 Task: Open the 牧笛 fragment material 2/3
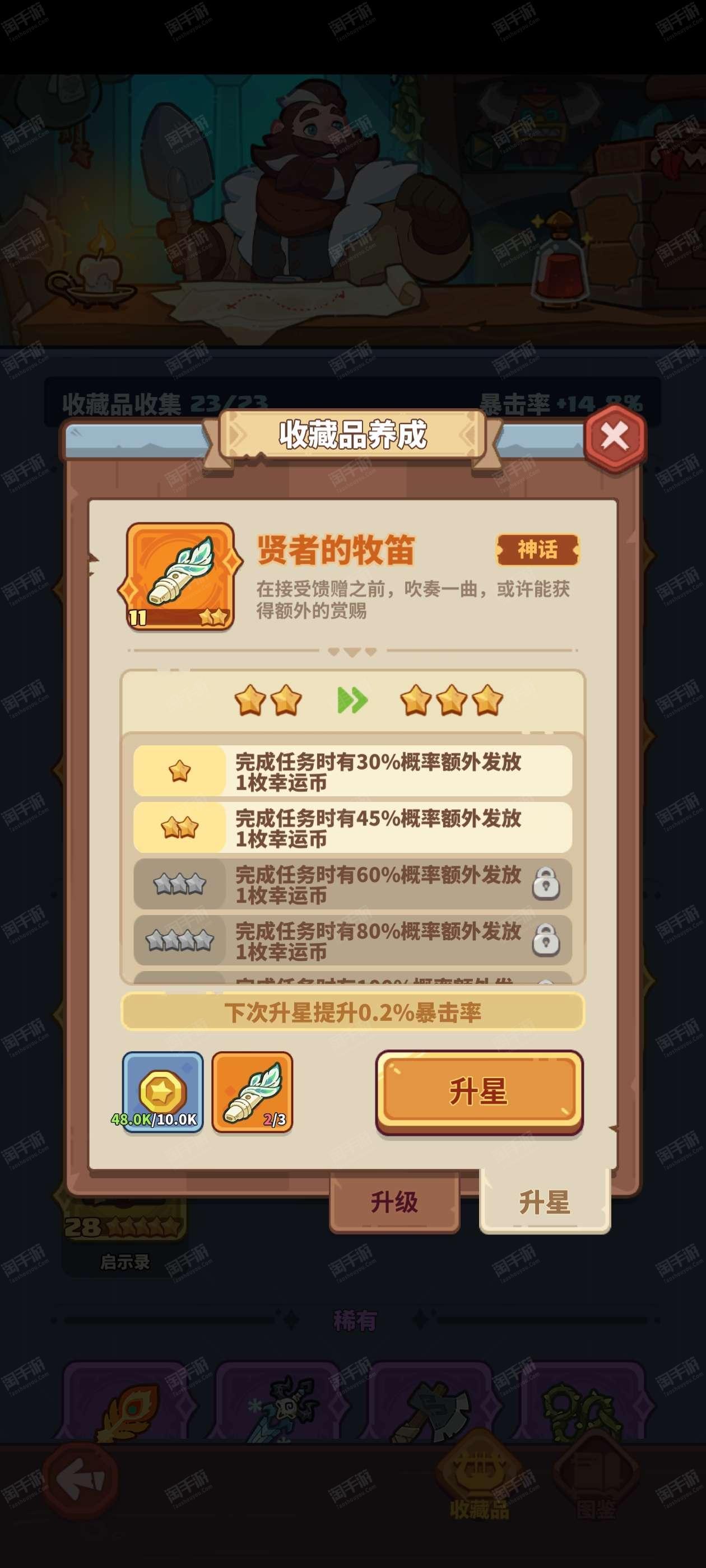[252, 1092]
